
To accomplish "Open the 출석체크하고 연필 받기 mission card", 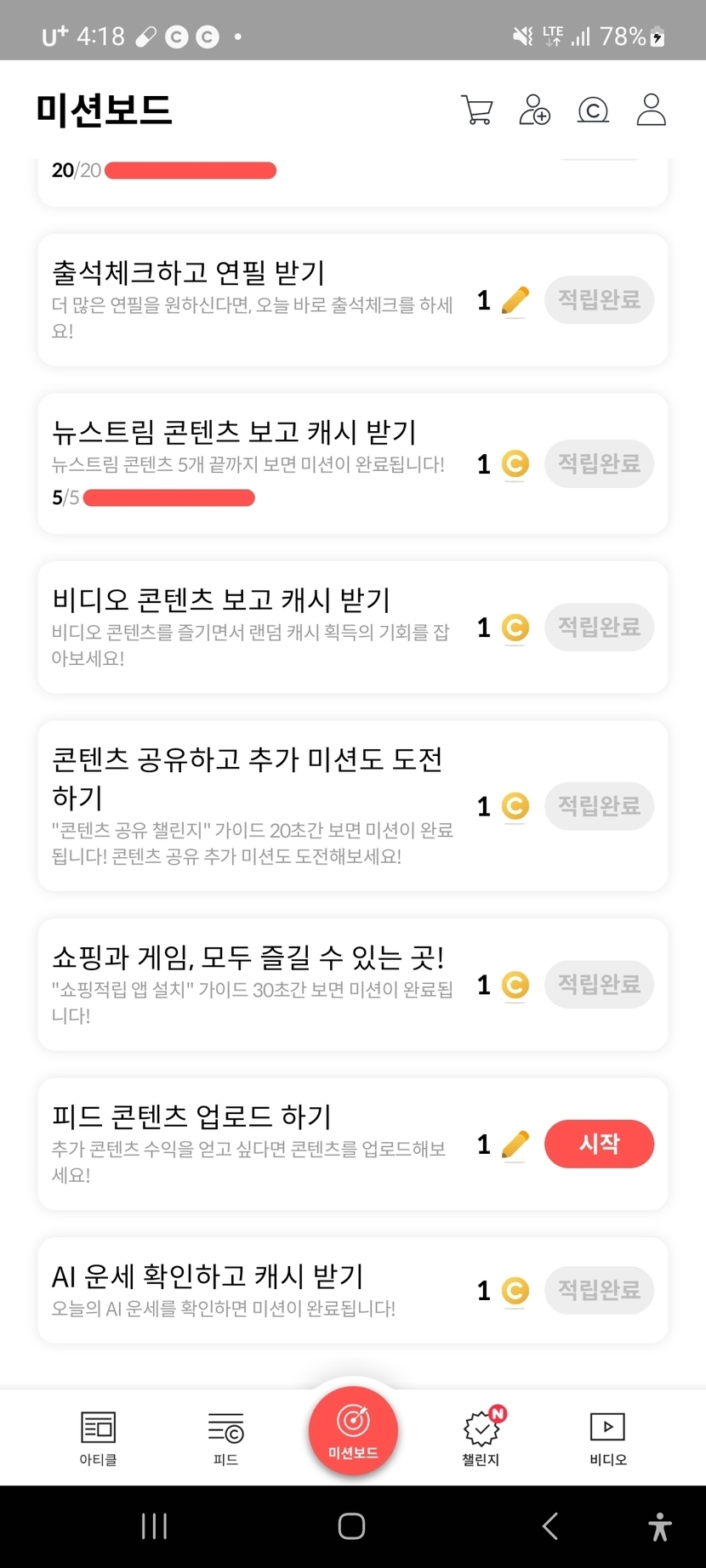I will tap(255, 299).
